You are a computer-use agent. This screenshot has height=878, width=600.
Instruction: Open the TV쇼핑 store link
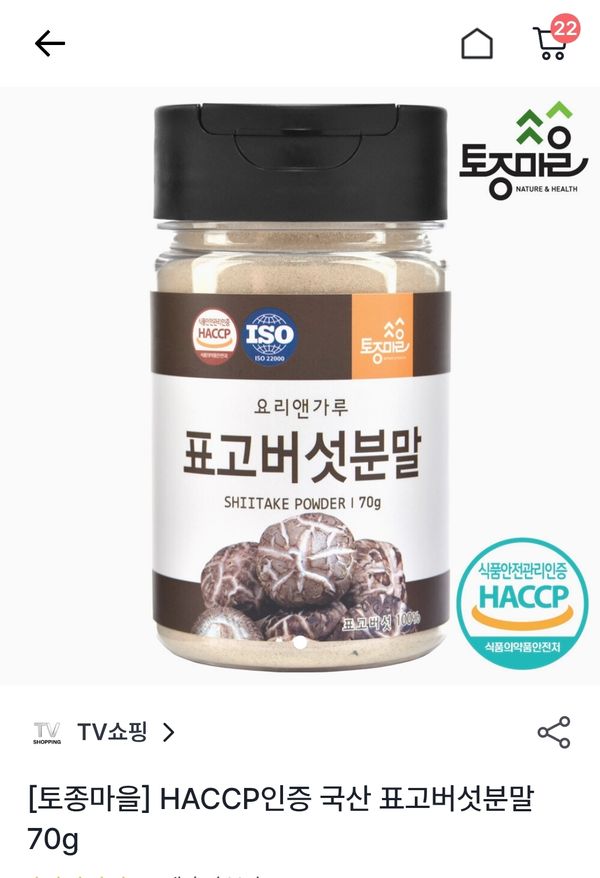105,733
